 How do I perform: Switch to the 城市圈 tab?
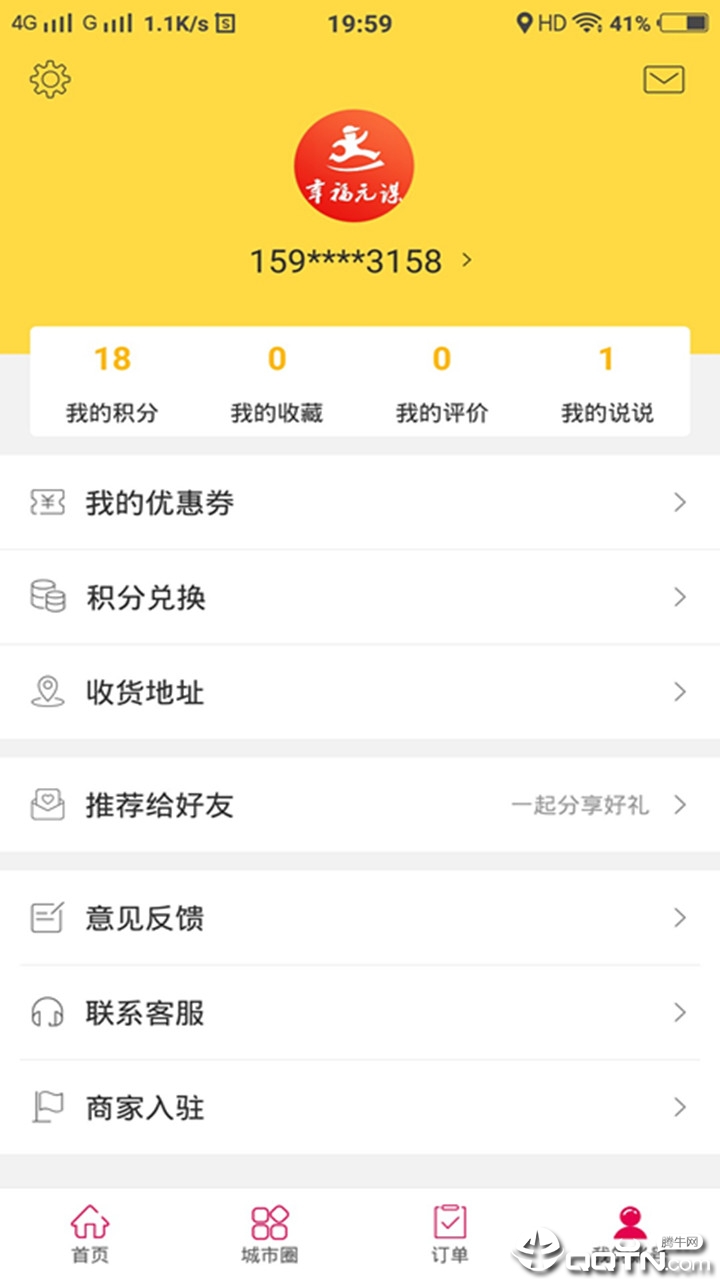pos(270,1234)
